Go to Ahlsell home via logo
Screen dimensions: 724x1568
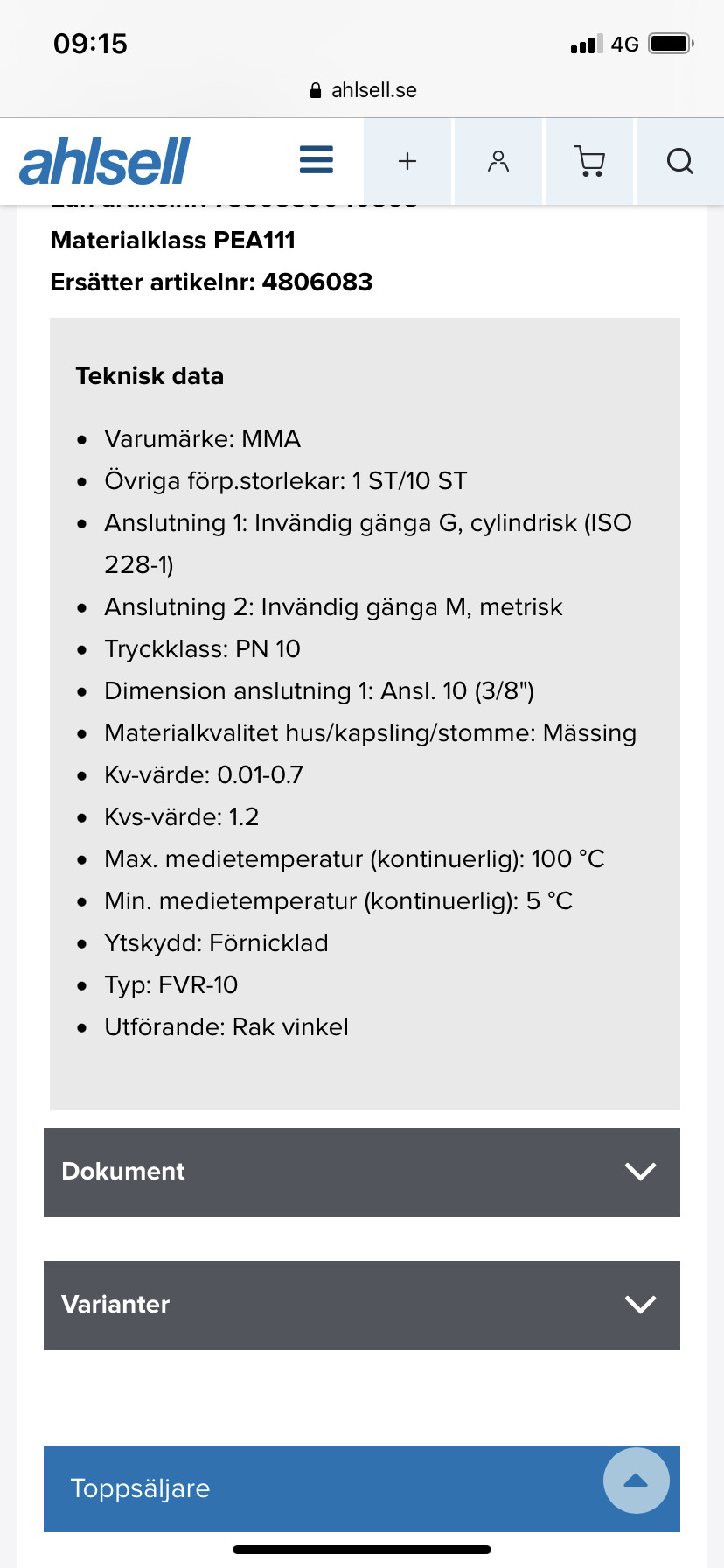point(105,162)
